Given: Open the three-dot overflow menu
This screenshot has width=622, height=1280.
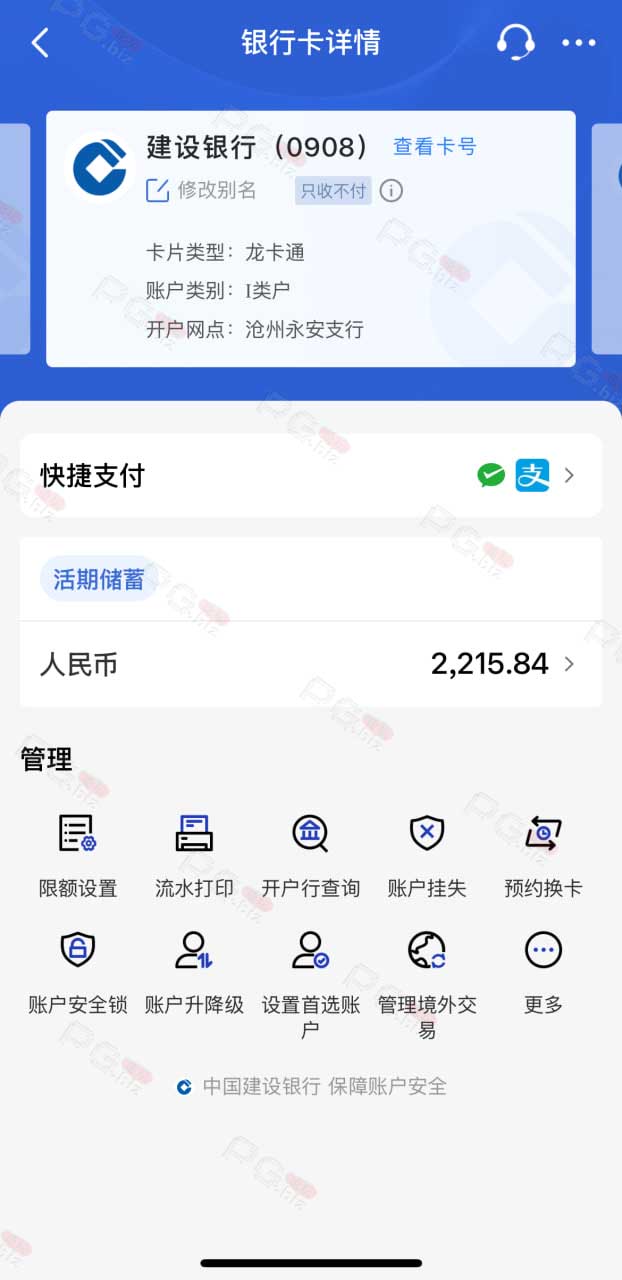Looking at the screenshot, I should tap(578, 43).
